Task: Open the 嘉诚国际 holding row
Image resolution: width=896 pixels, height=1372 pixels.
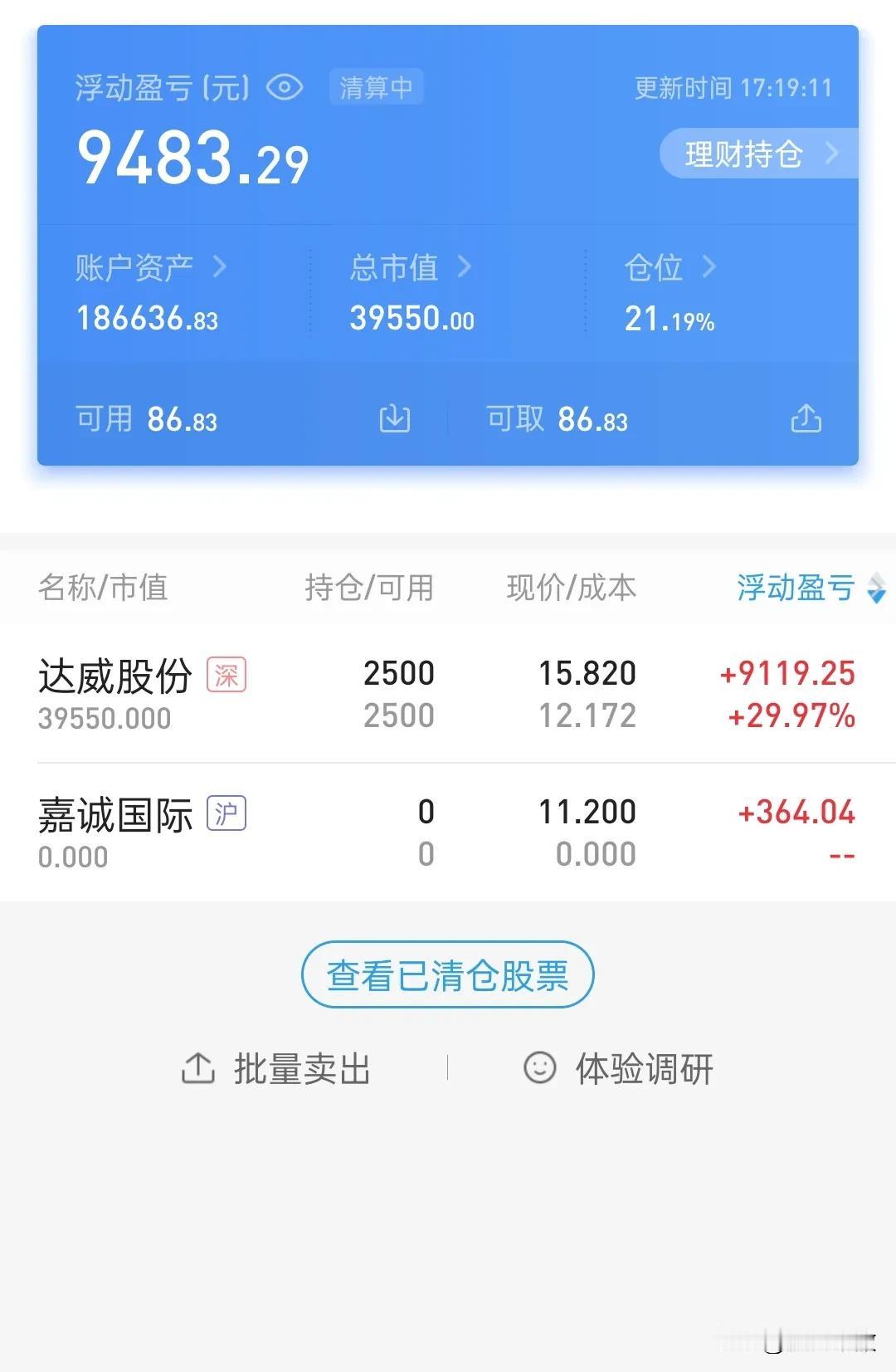Action: click(x=448, y=832)
